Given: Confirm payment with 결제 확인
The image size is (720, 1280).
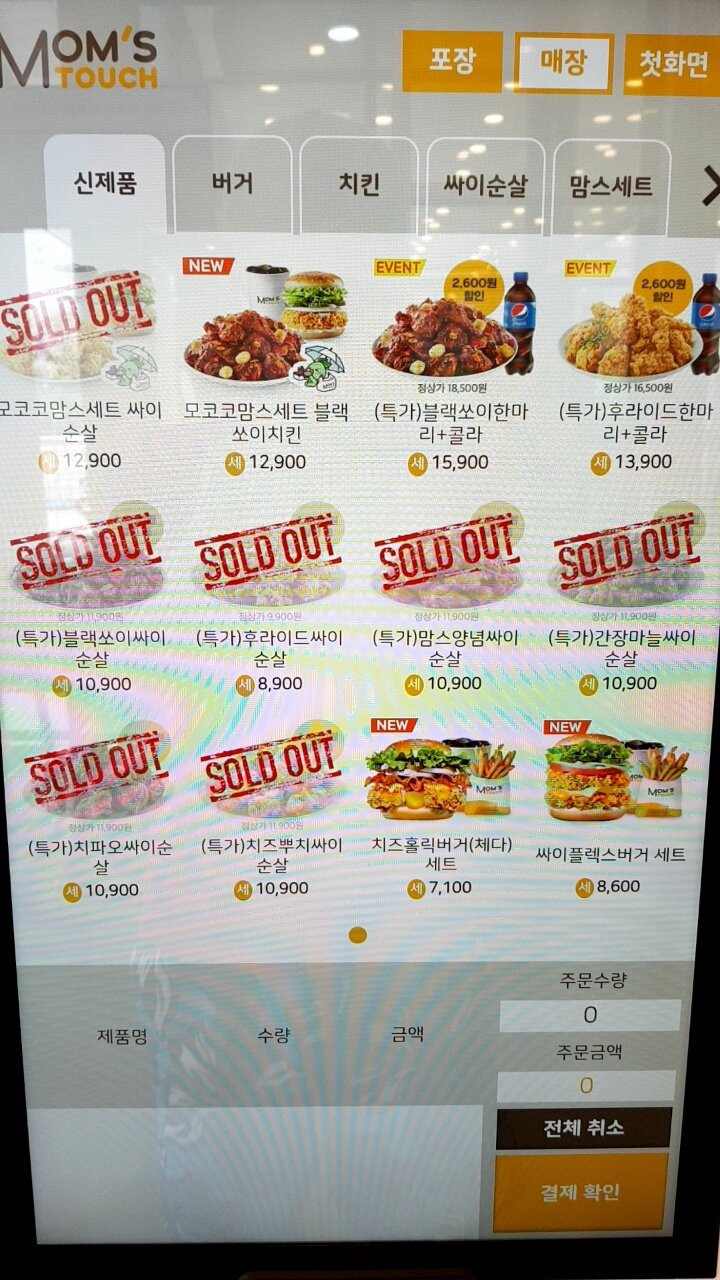Looking at the screenshot, I should (580, 1192).
